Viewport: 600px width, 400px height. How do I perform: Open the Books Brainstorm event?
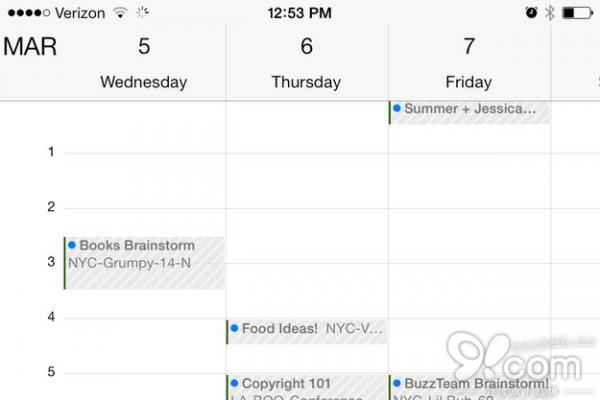pyautogui.click(x=144, y=262)
